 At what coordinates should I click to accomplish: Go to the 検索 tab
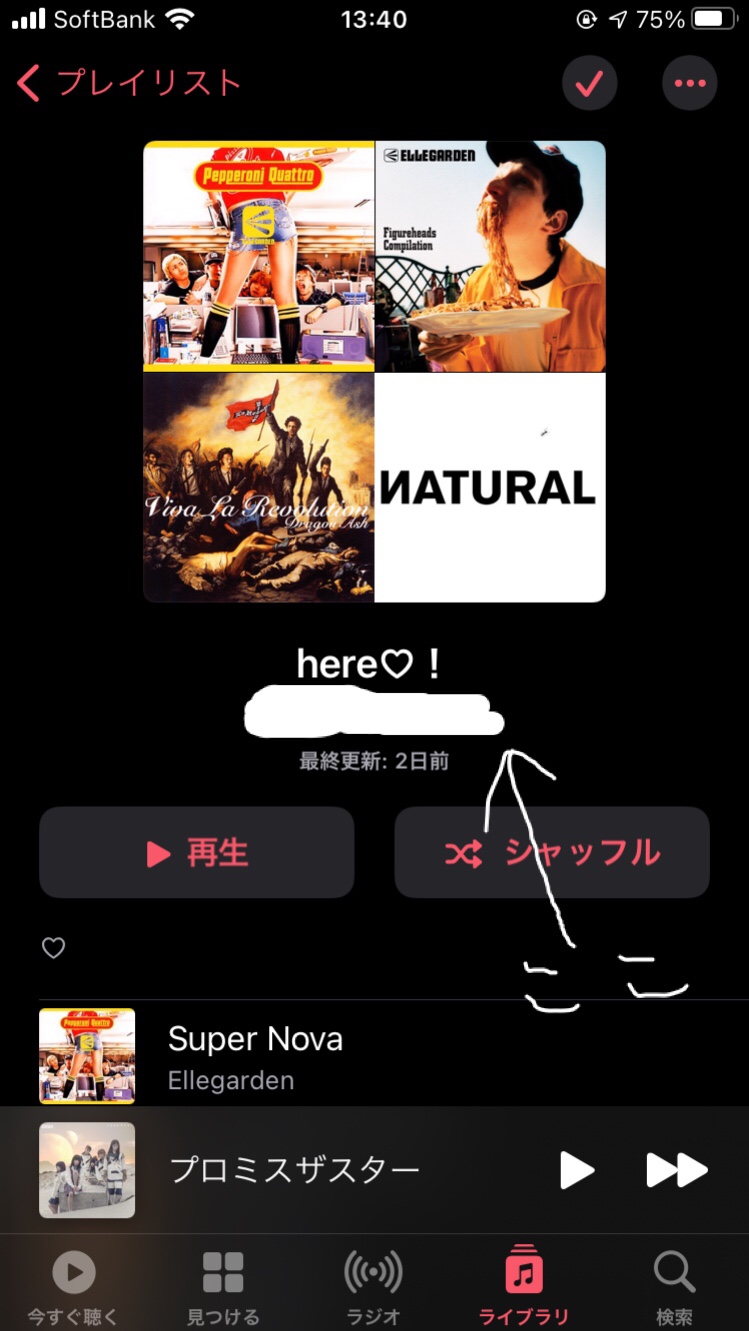(675, 1286)
